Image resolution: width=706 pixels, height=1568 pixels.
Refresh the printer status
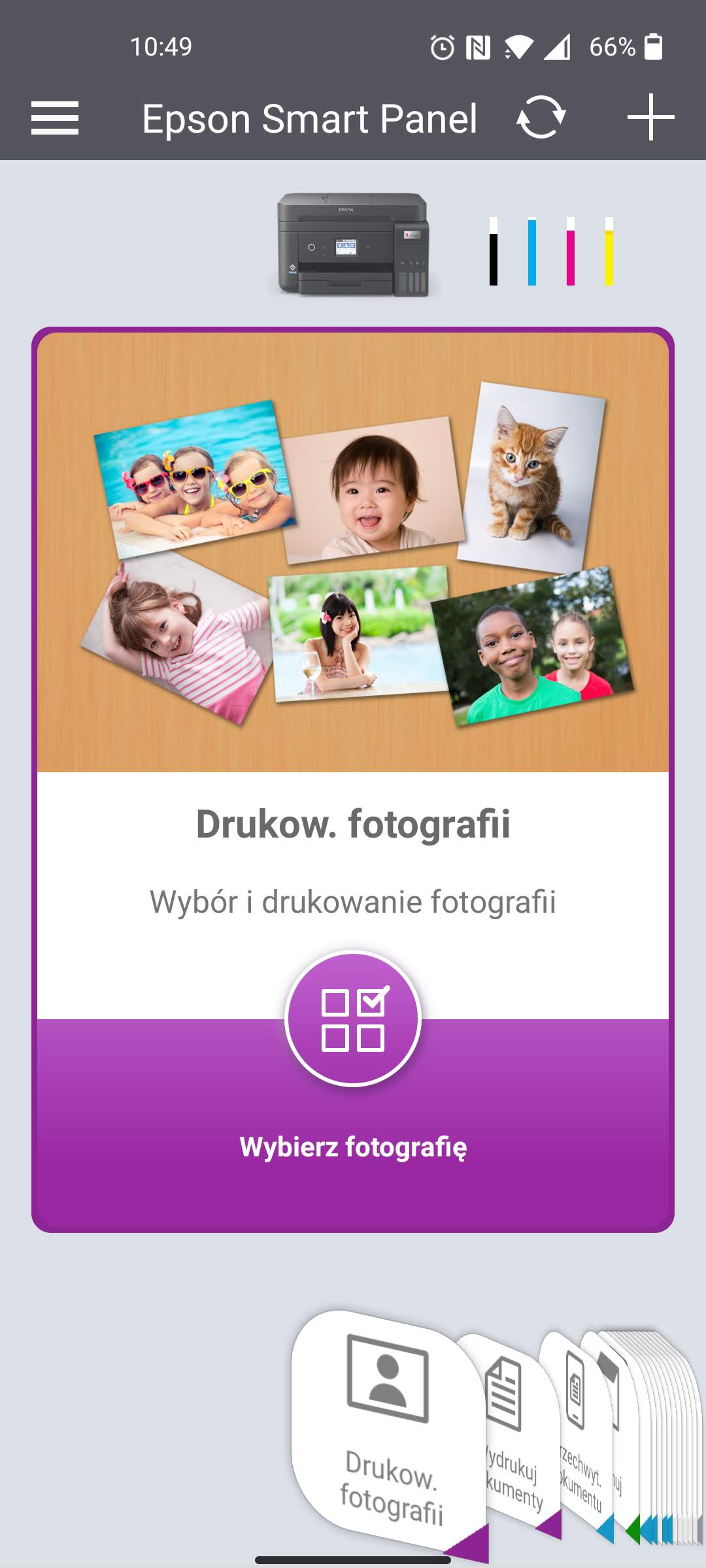coord(541,118)
